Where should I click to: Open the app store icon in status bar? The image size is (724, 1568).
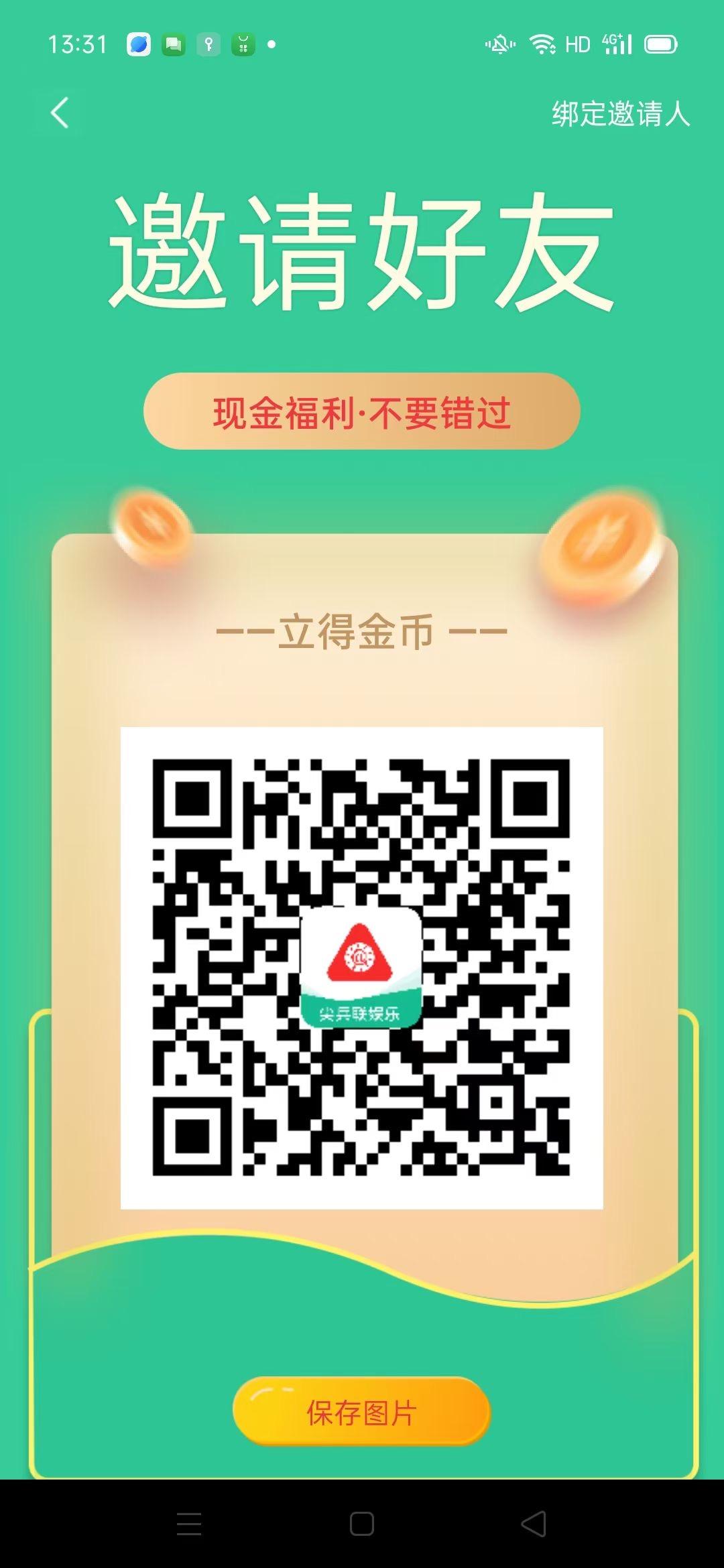[x=244, y=44]
